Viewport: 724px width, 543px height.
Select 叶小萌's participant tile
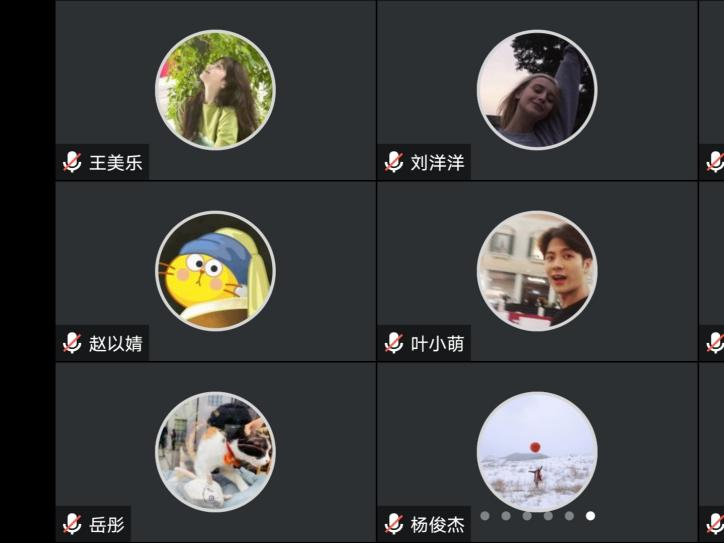537,271
